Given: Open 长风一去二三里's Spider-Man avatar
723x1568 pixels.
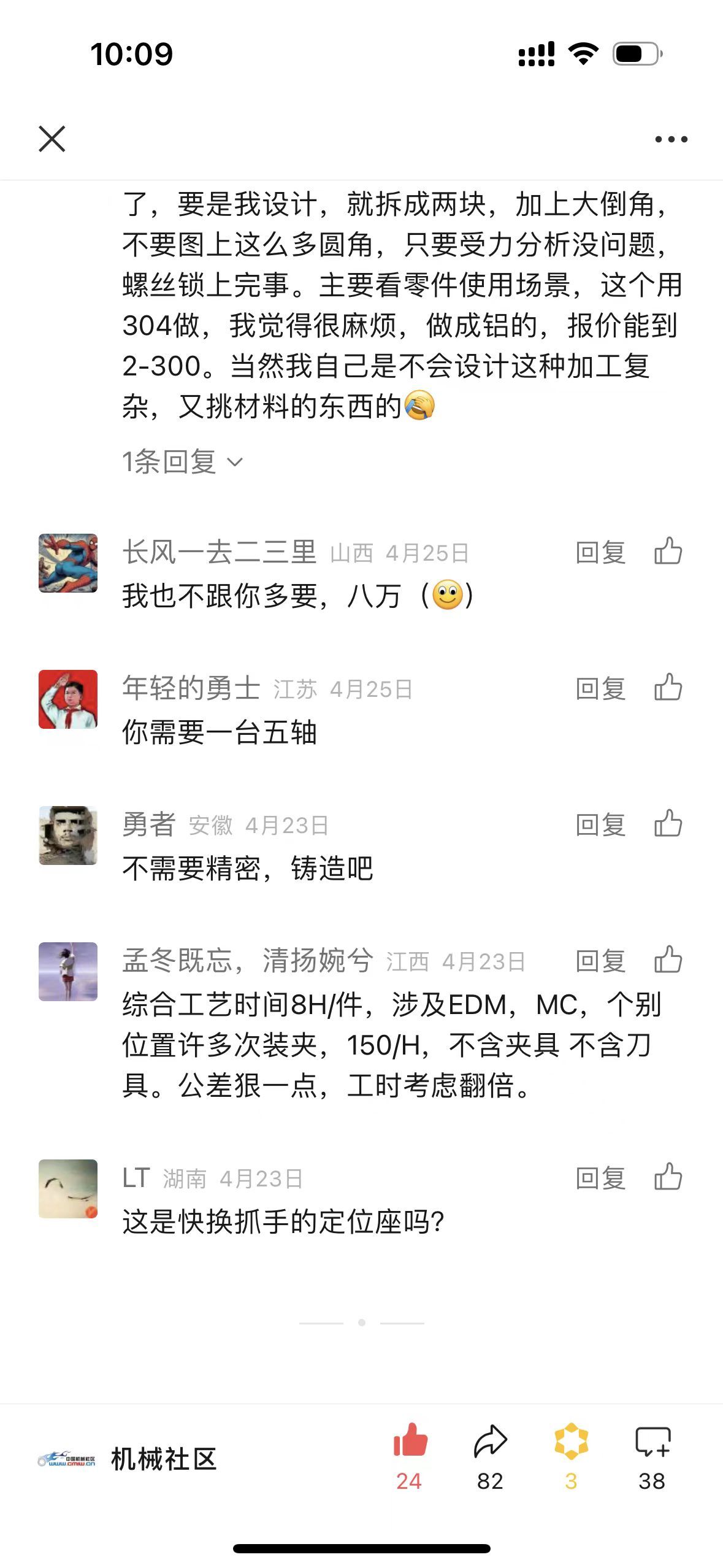Looking at the screenshot, I should pyautogui.click(x=68, y=563).
